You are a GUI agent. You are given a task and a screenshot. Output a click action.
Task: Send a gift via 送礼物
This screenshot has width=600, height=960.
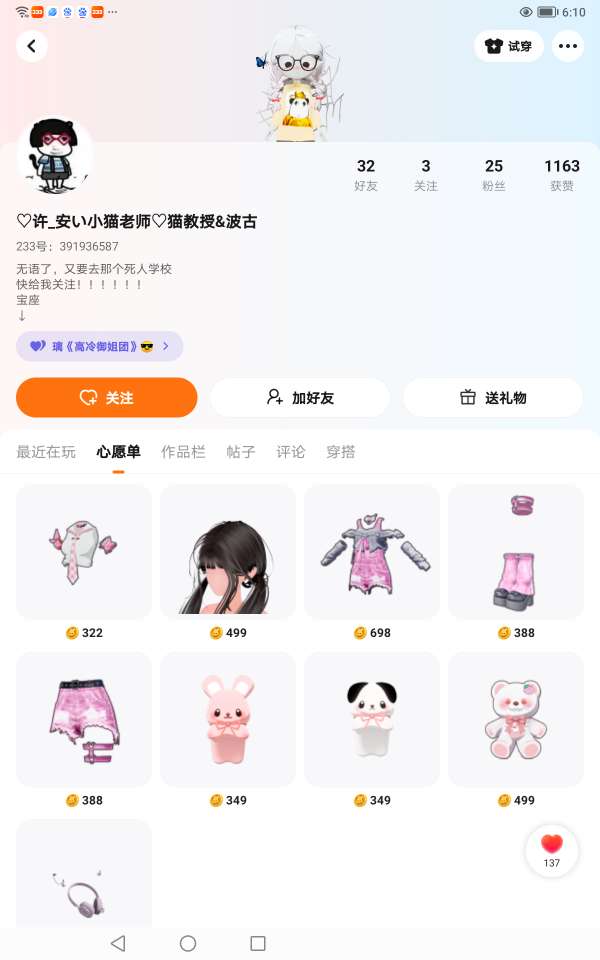(493, 397)
